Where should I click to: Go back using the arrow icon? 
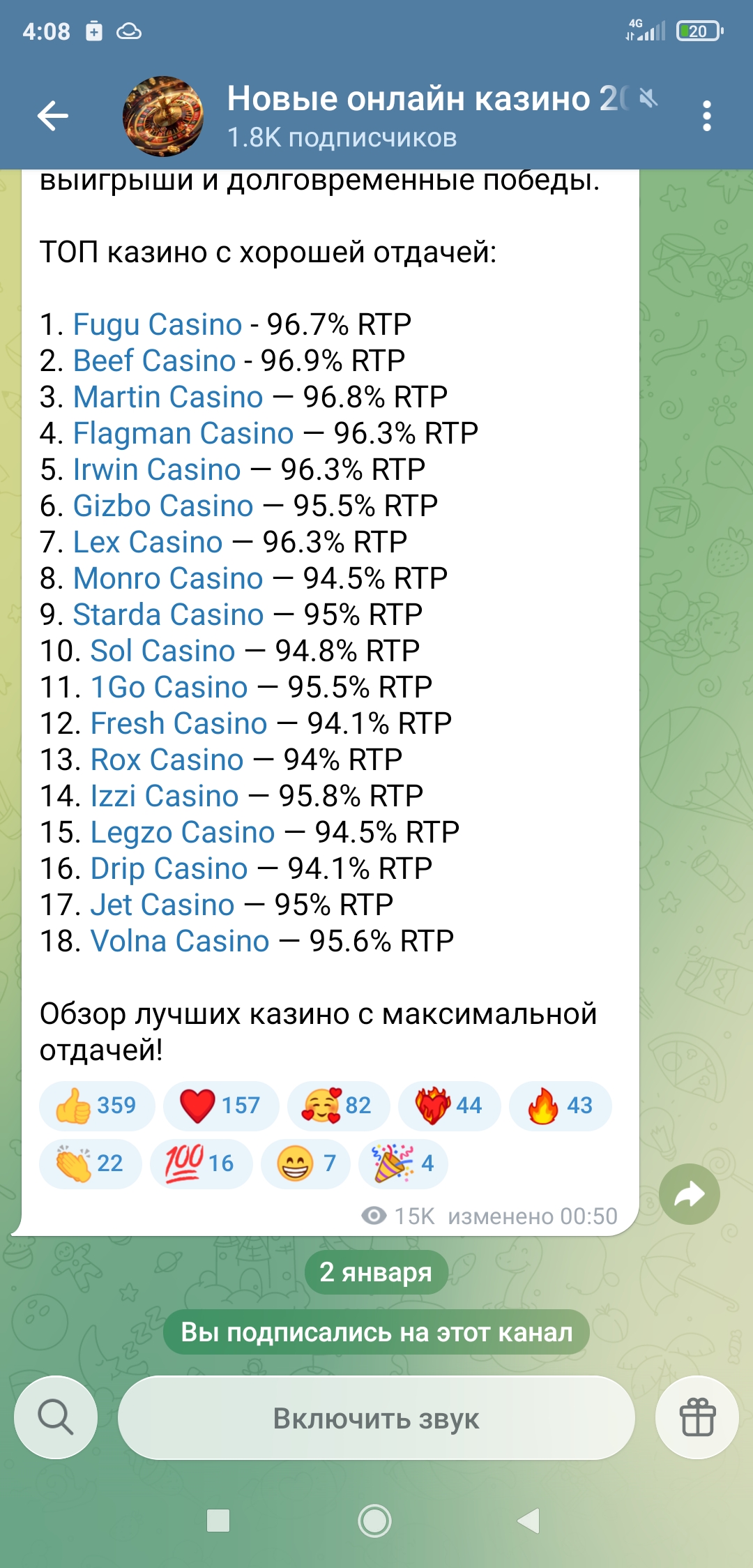click(53, 116)
